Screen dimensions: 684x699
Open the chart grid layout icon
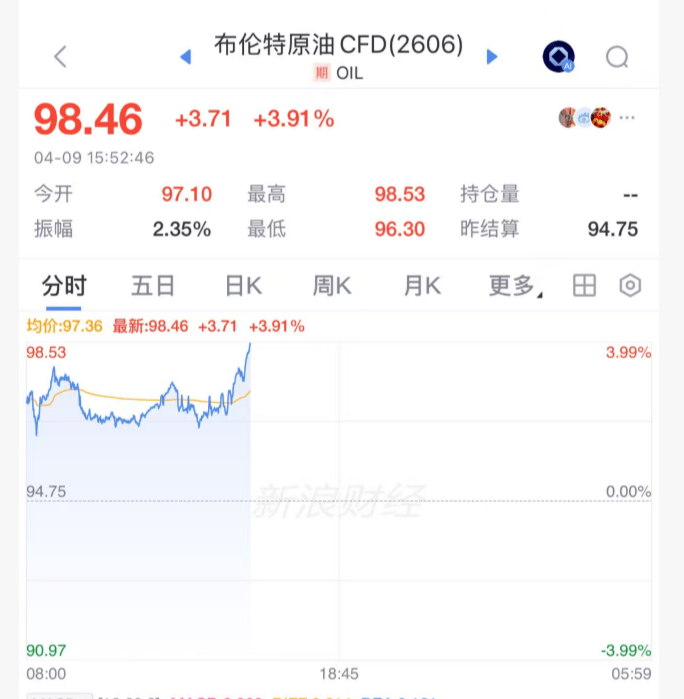[x=584, y=286]
